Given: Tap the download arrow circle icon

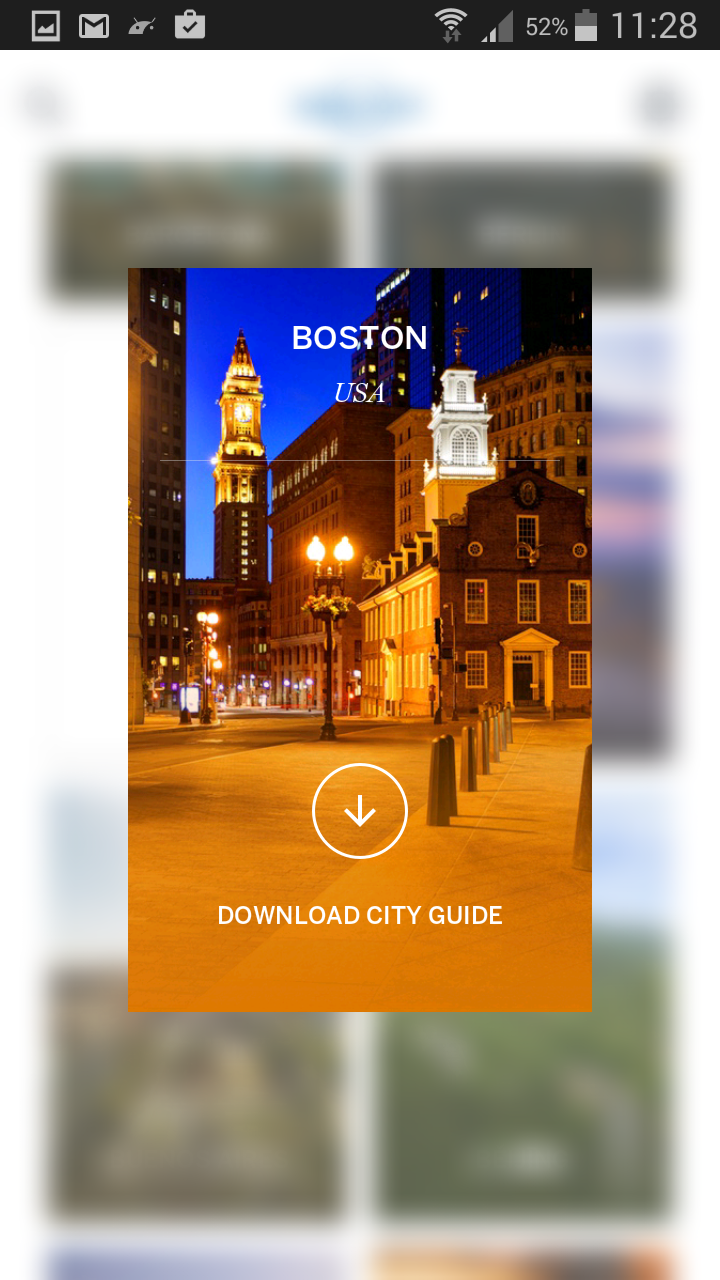Looking at the screenshot, I should click(x=360, y=811).
